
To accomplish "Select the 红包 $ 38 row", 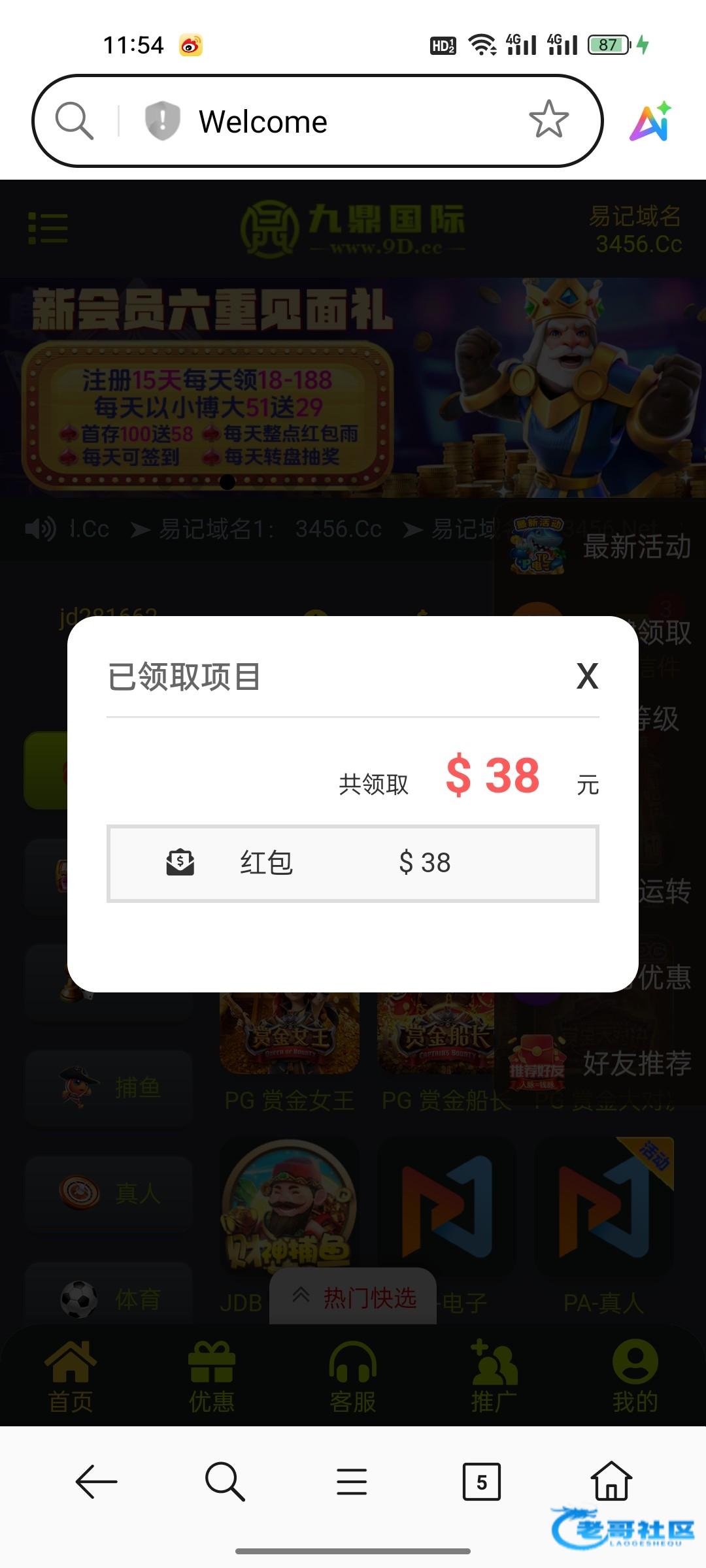I will pos(353,863).
